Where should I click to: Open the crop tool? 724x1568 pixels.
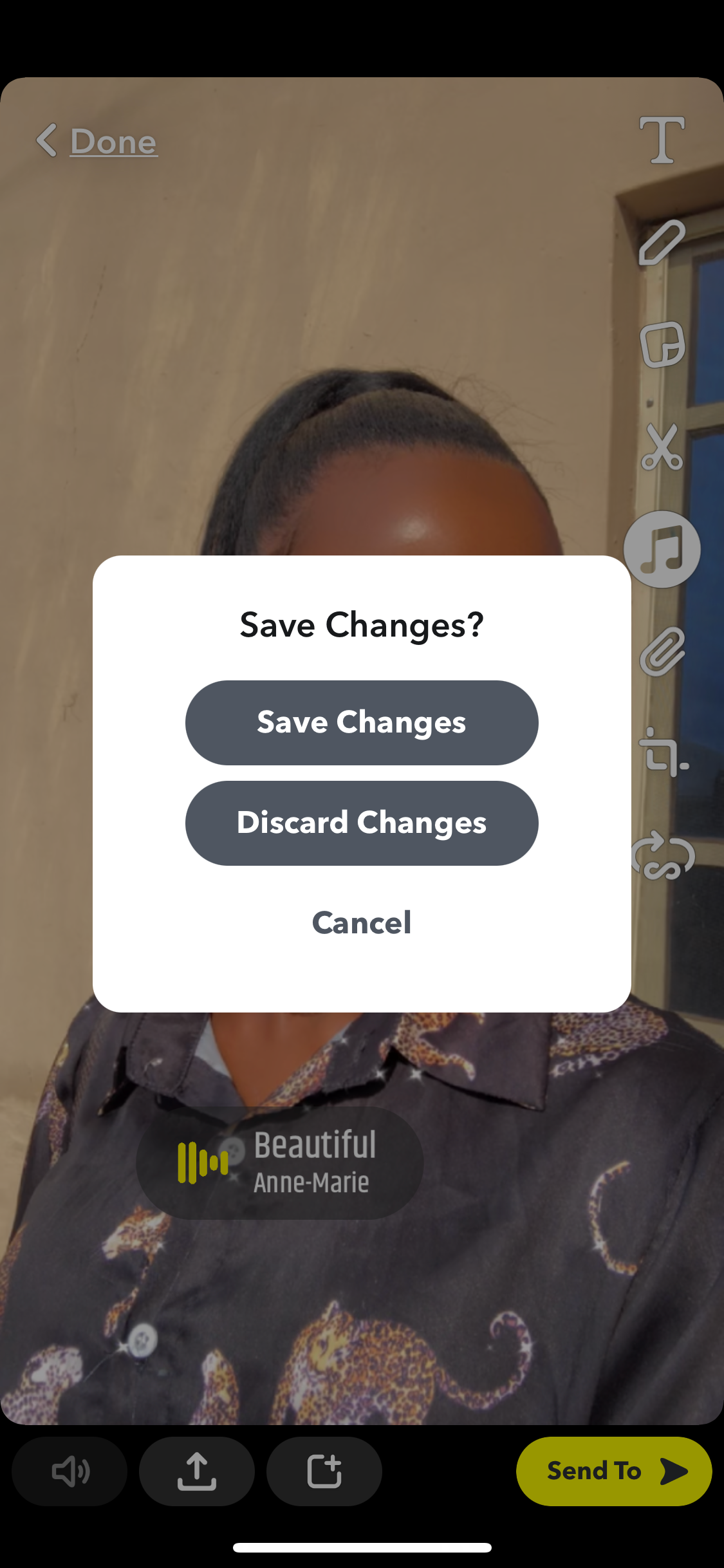point(663,752)
